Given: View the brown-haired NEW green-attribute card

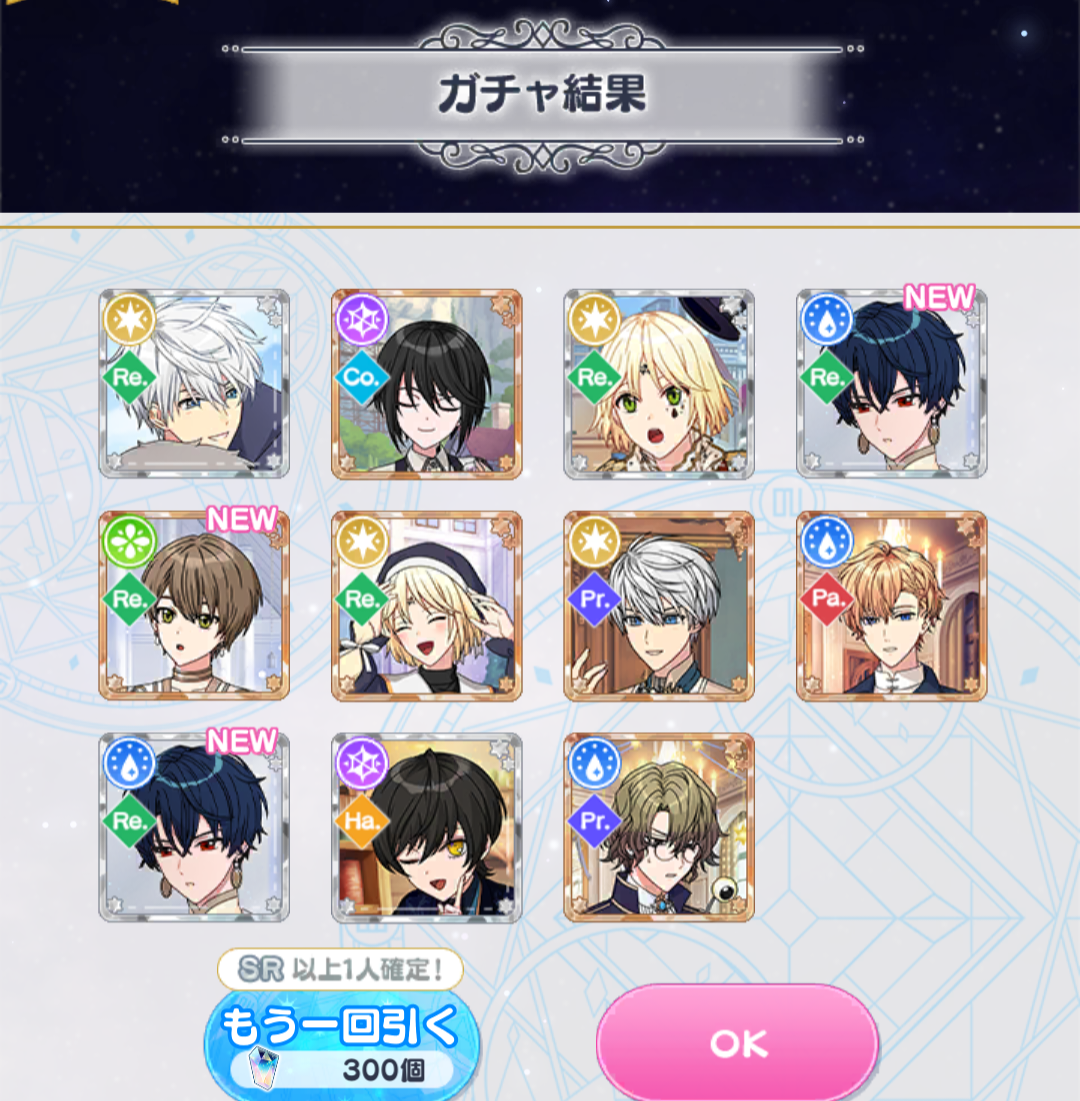Looking at the screenshot, I should point(194,607).
